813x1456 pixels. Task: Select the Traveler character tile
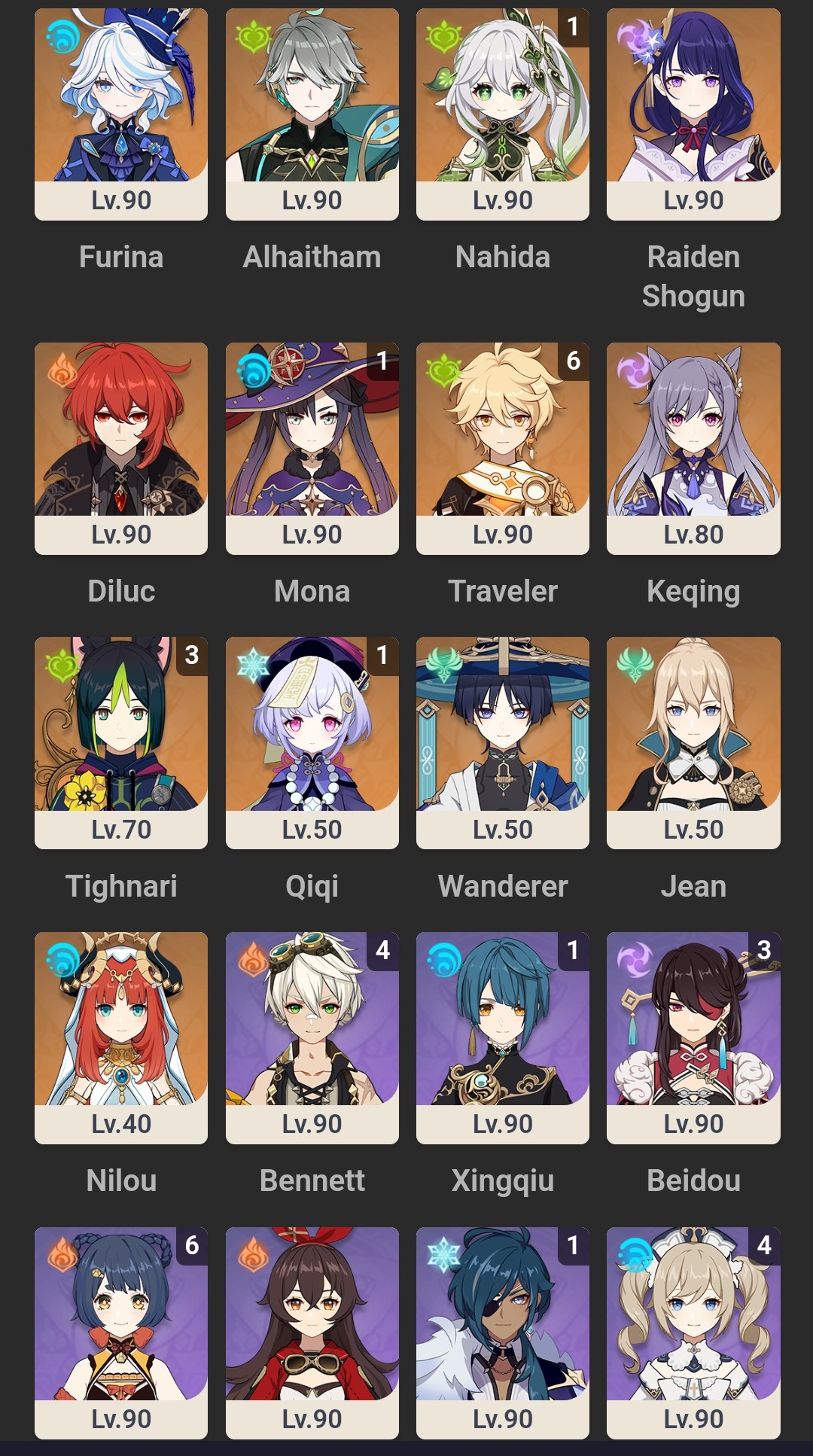coord(502,447)
